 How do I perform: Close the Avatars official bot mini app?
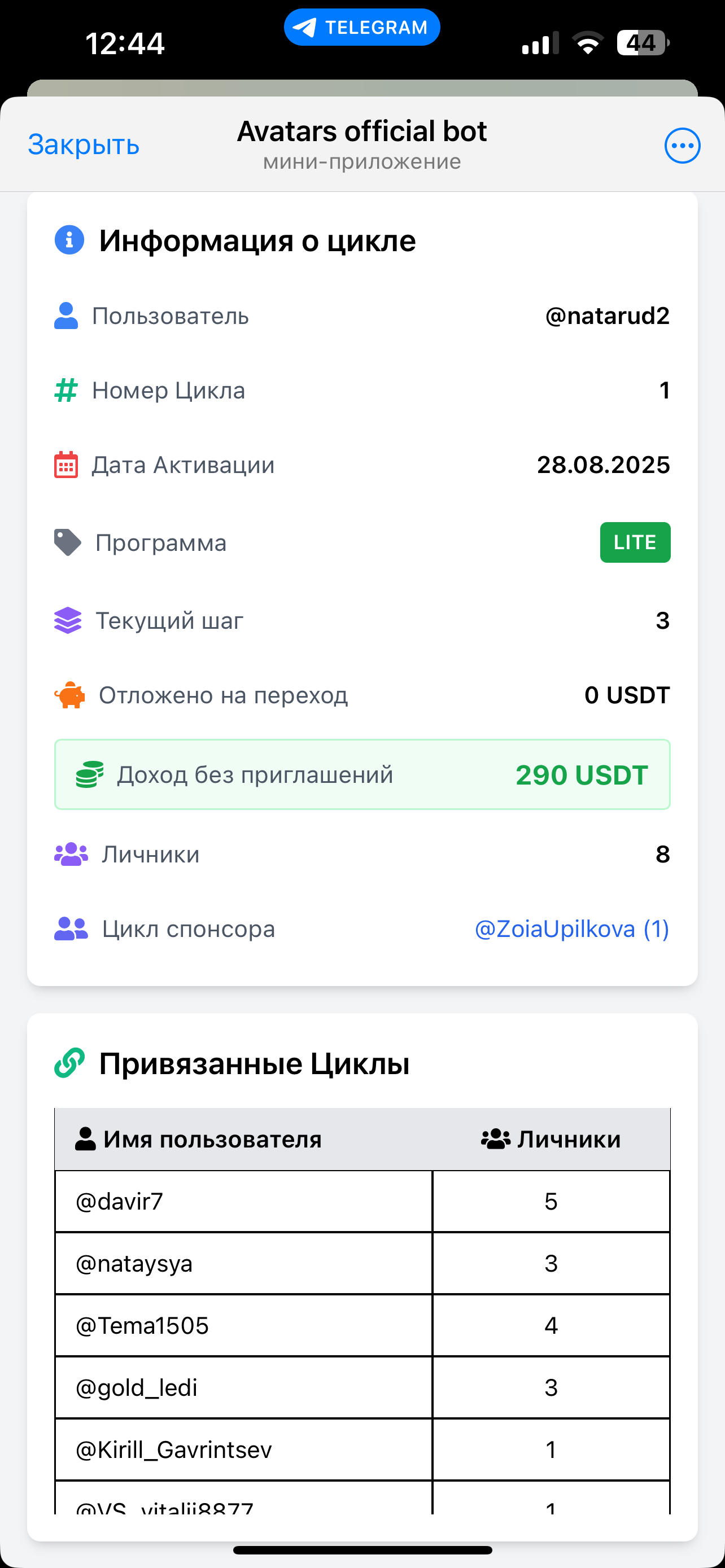(x=84, y=145)
